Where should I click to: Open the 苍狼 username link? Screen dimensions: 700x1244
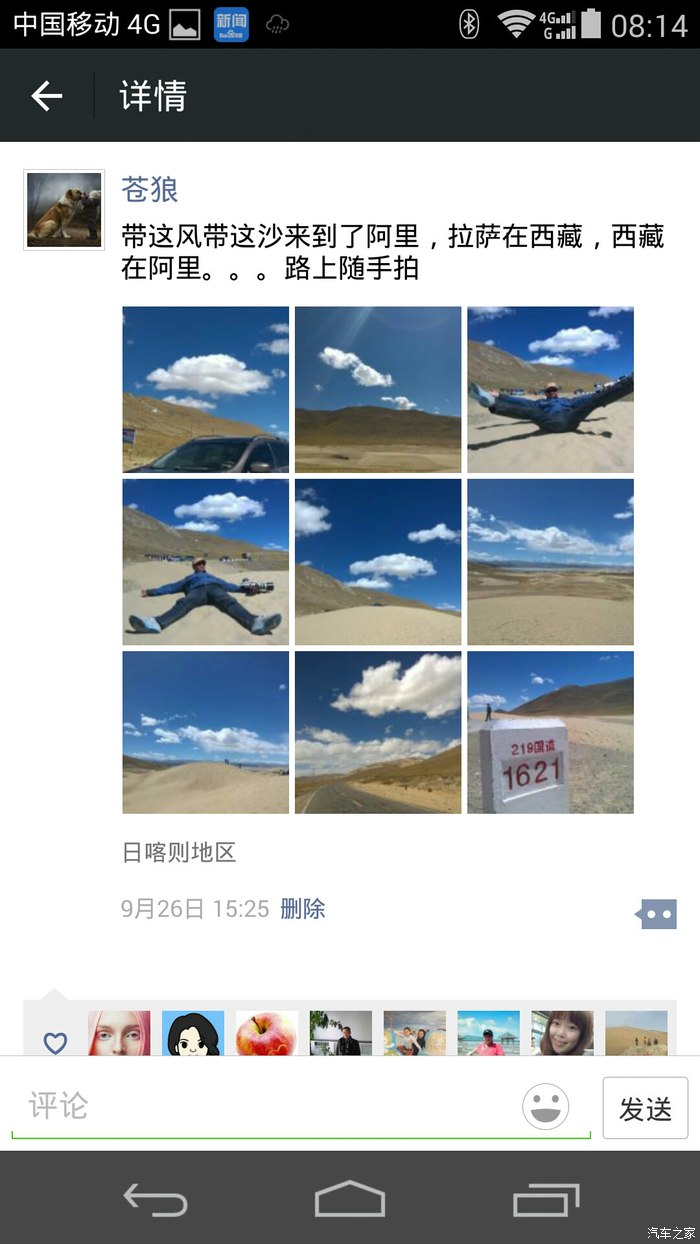click(x=149, y=188)
